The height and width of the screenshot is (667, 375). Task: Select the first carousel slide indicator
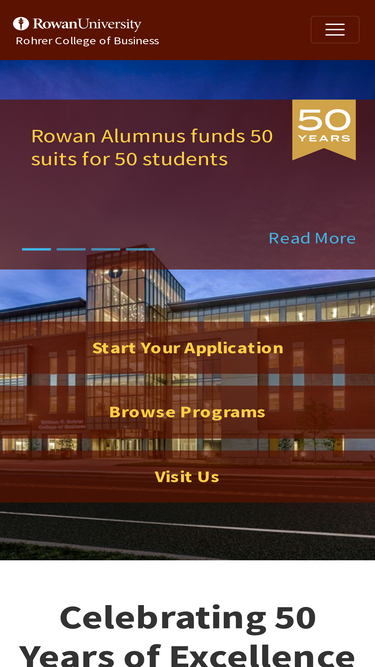(37, 249)
